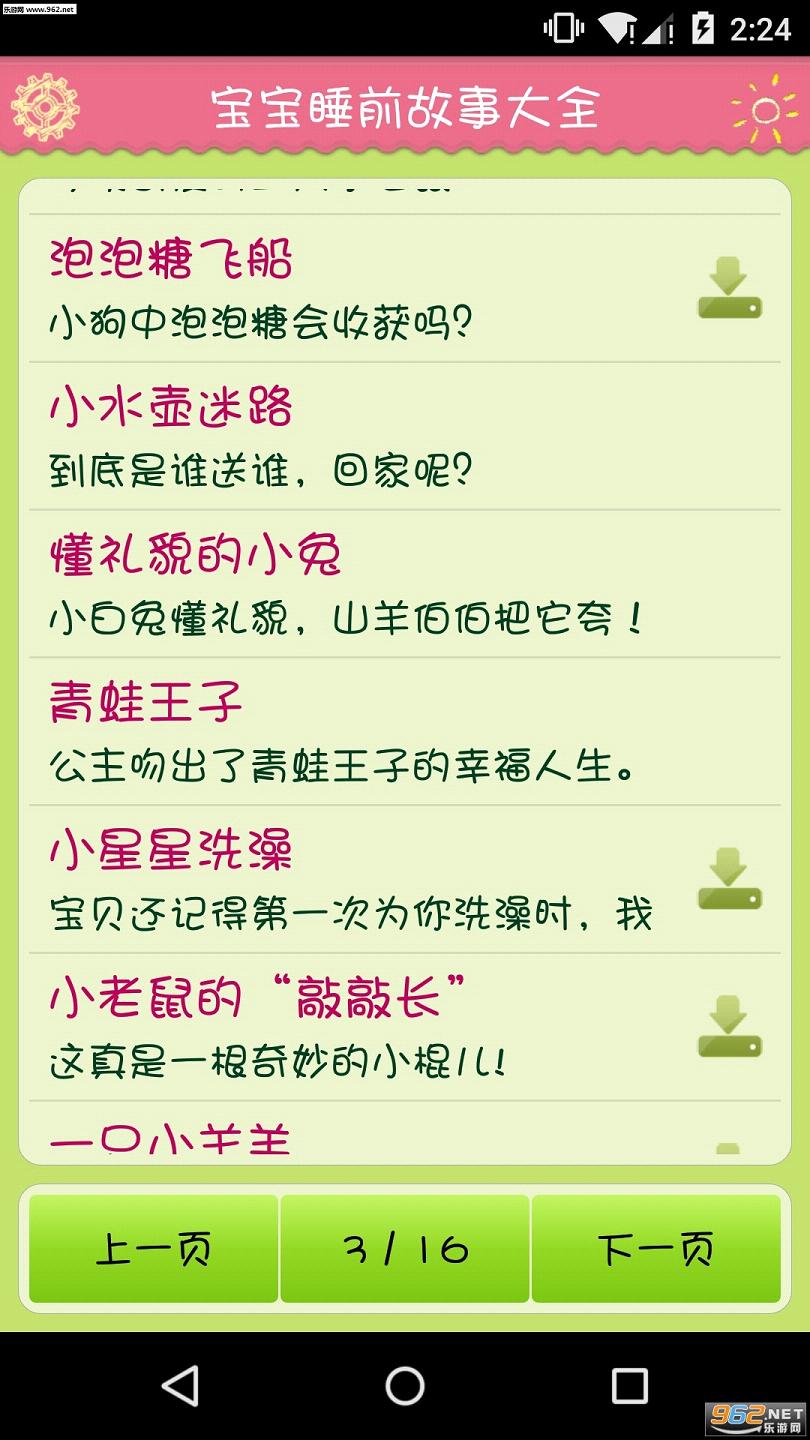Tap the system back button

coord(180,1386)
